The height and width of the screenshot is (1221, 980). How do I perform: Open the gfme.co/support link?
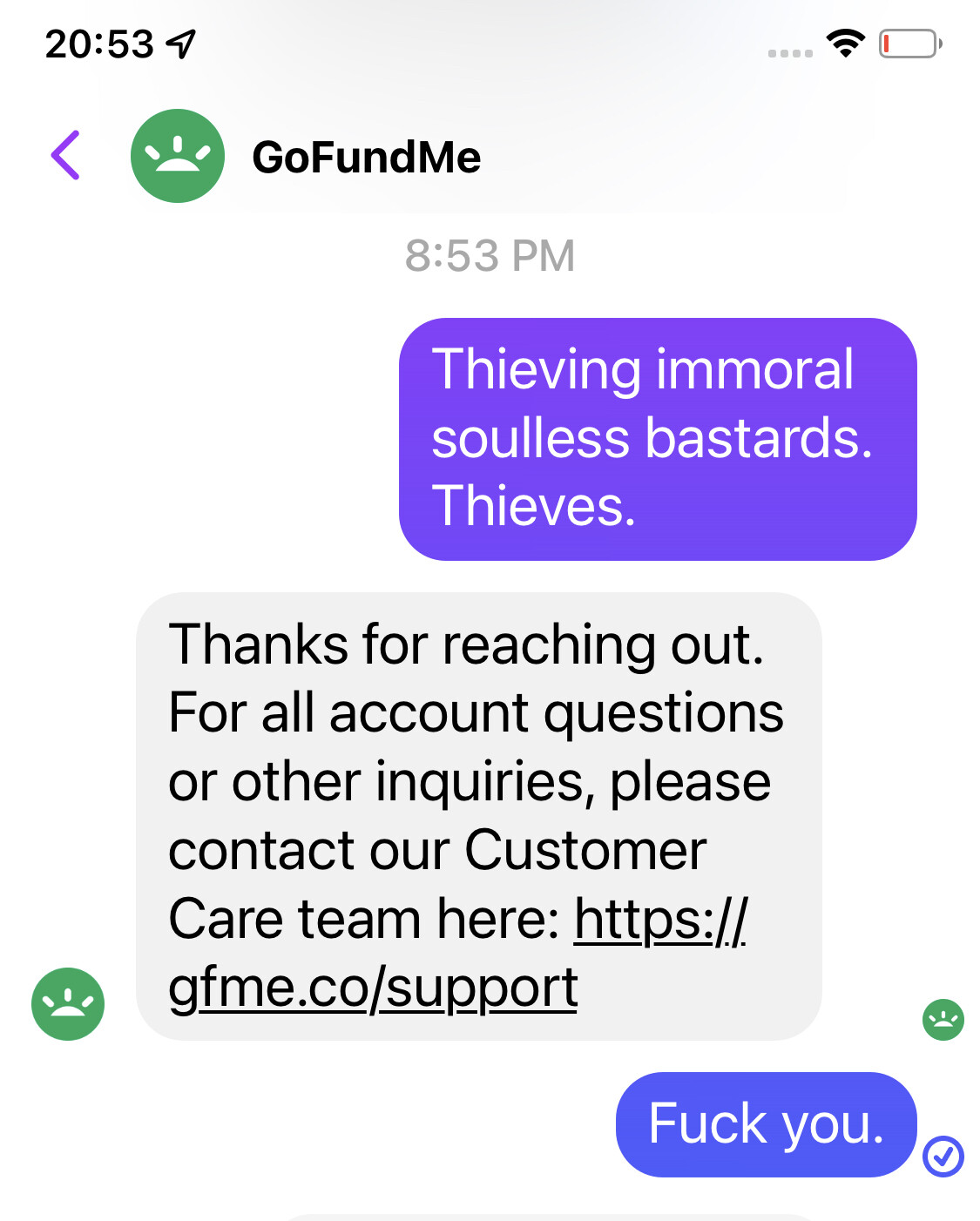click(x=373, y=988)
